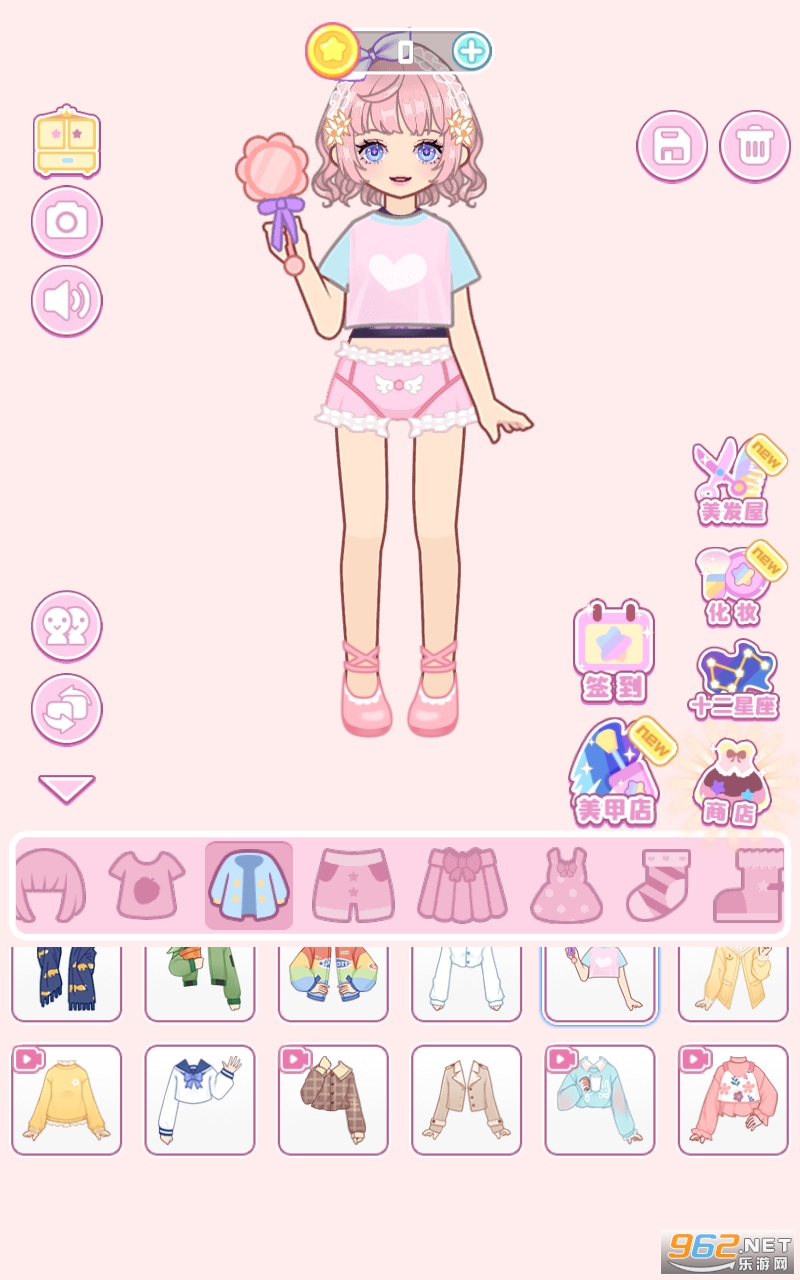Try on the yellow frilly sweater
Image resolution: width=800 pixels, height=1280 pixels.
click(x=66, y=1100)
